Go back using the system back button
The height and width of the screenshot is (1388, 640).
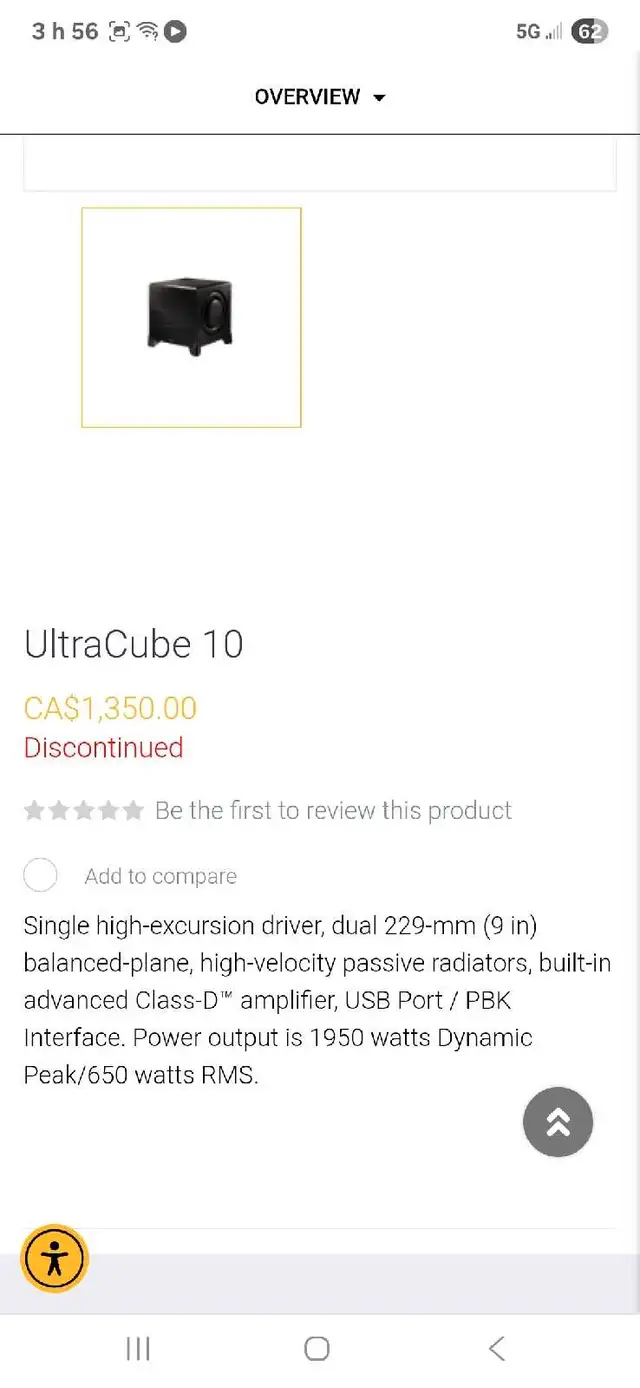coord(496,1348)
